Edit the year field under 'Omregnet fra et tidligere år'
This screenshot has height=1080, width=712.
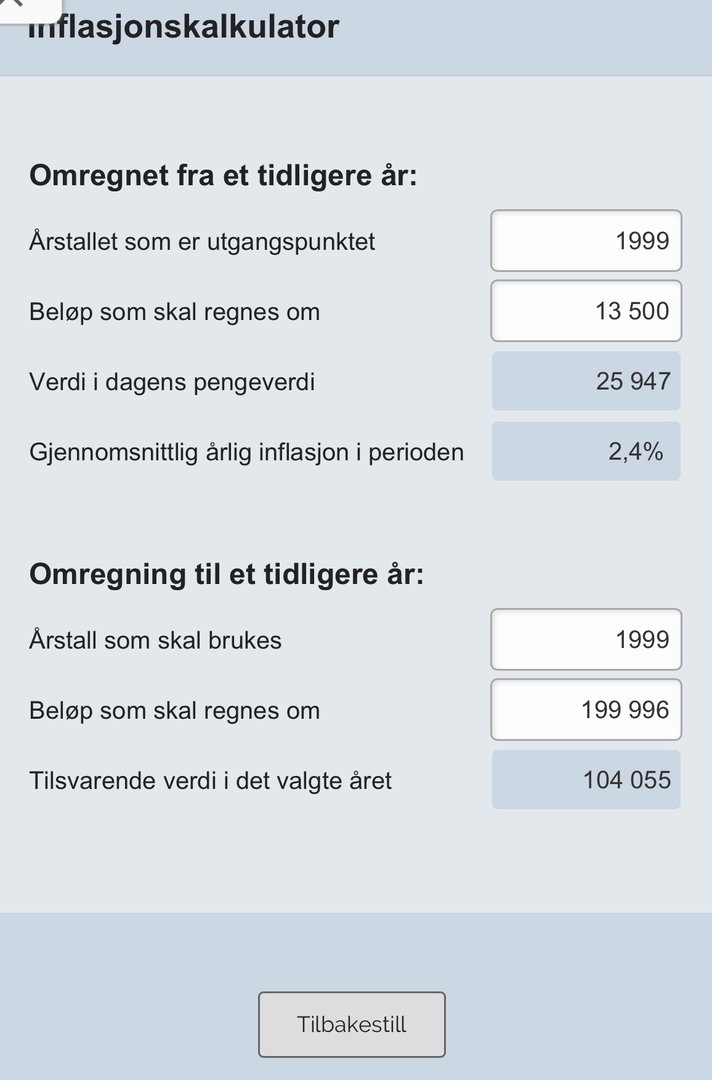[586, 241]
